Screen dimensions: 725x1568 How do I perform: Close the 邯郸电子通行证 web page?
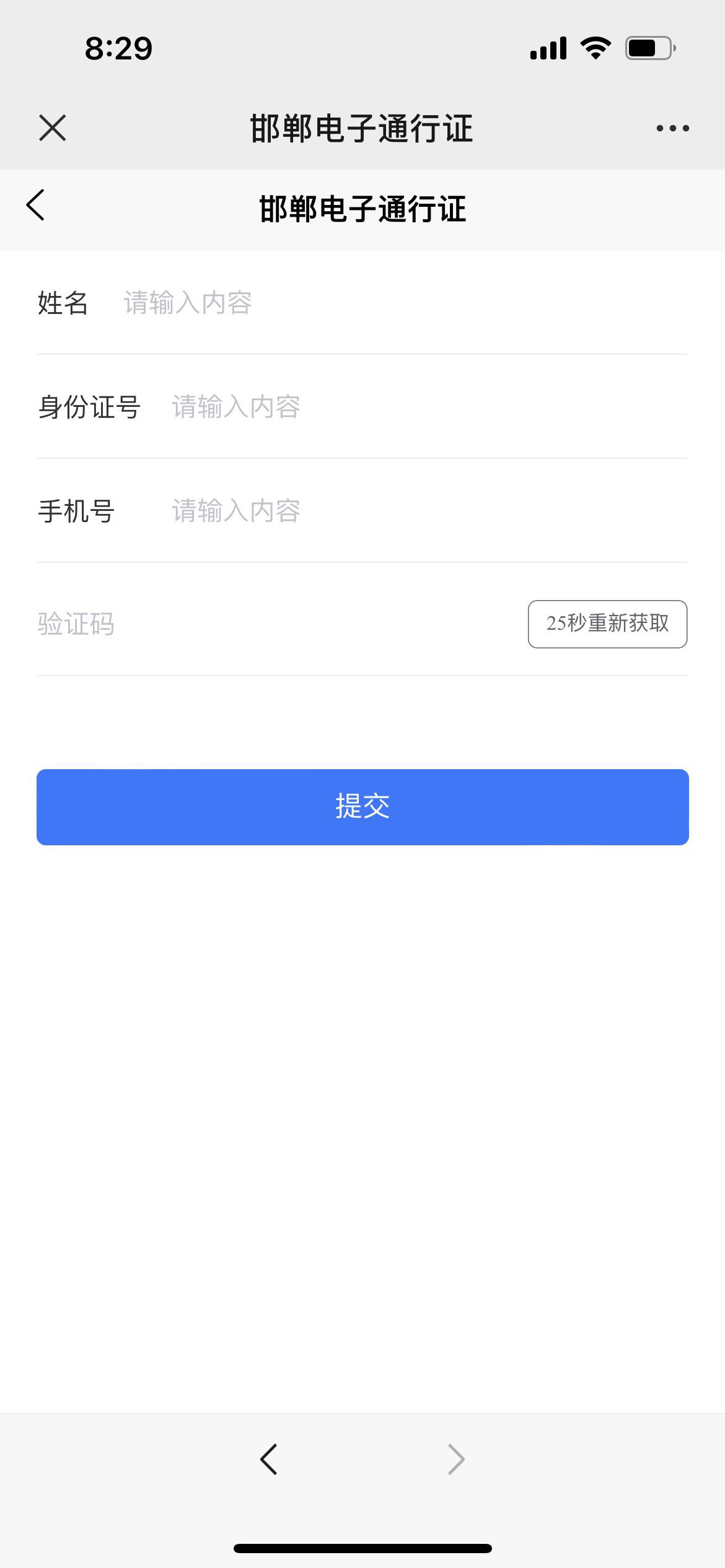pyautogui.click(x=52, y=128)
